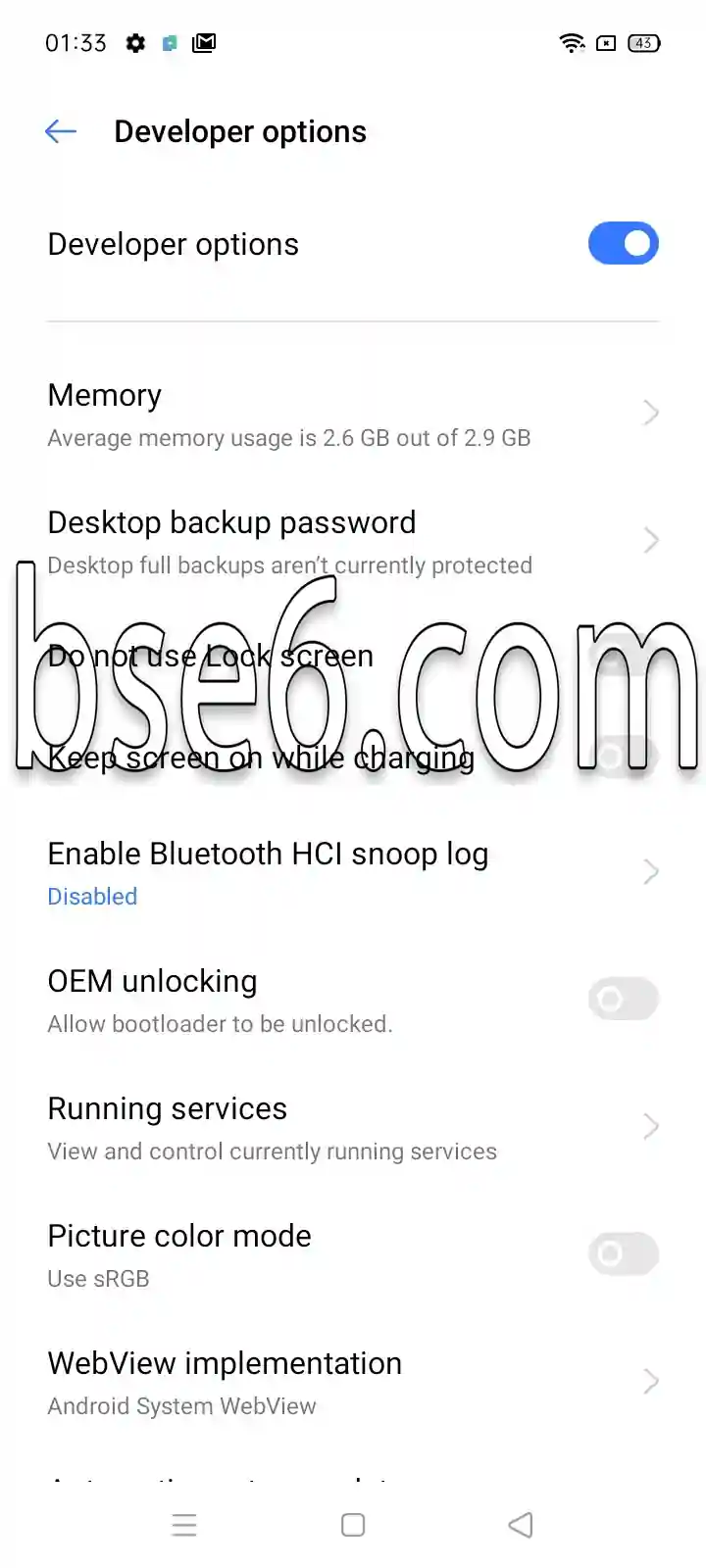
Task: Open Desktop backup password settings
Action: (353, 541)
